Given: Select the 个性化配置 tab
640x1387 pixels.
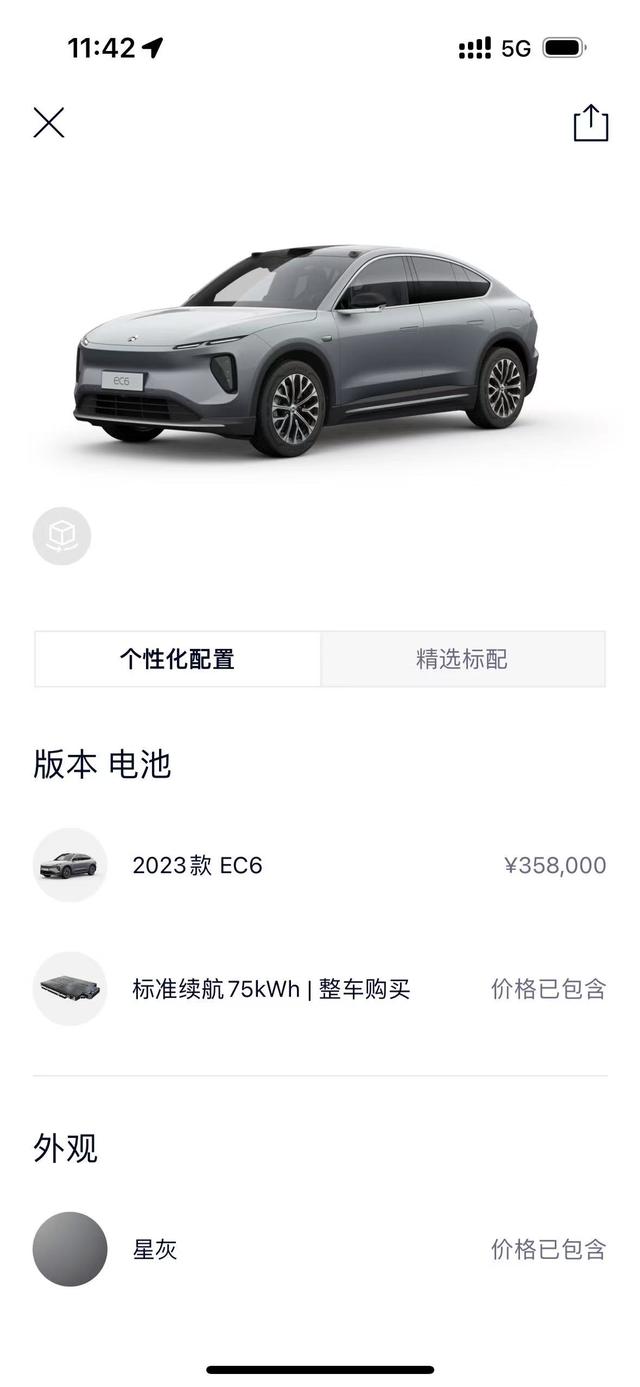Looking at the screenshot, I should coord(178,659).
